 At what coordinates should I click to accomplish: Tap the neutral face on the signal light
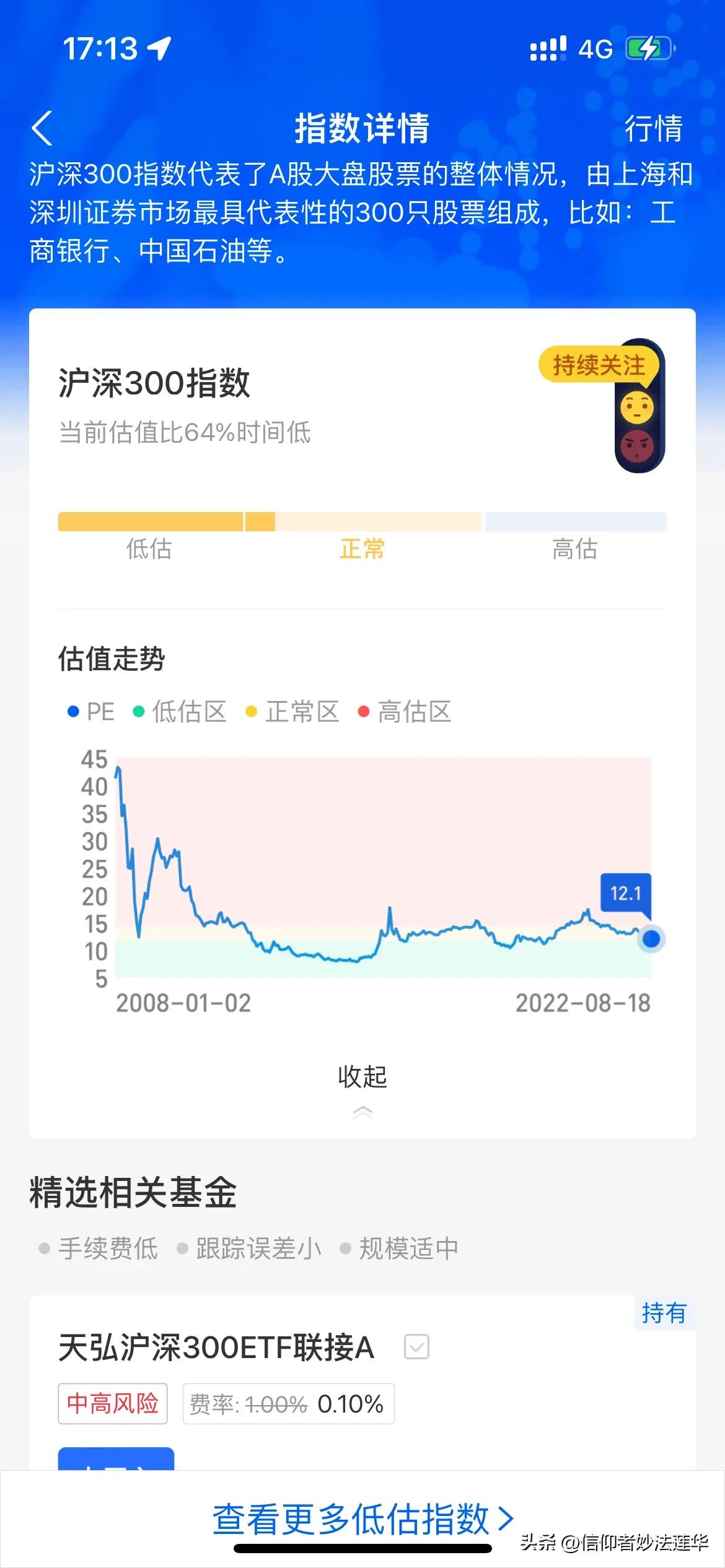pos(638,406)
